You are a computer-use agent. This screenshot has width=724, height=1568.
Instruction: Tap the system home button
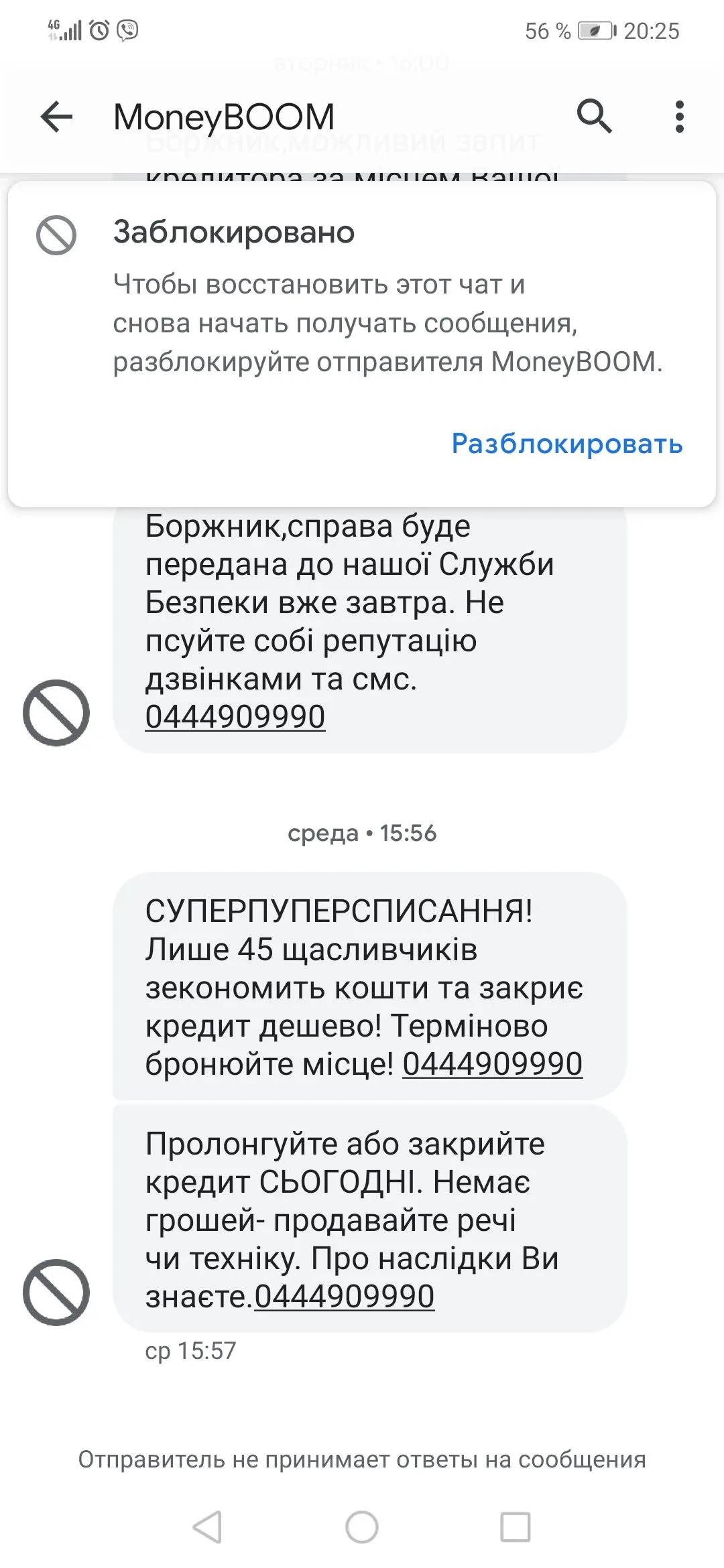(361, 1528)
